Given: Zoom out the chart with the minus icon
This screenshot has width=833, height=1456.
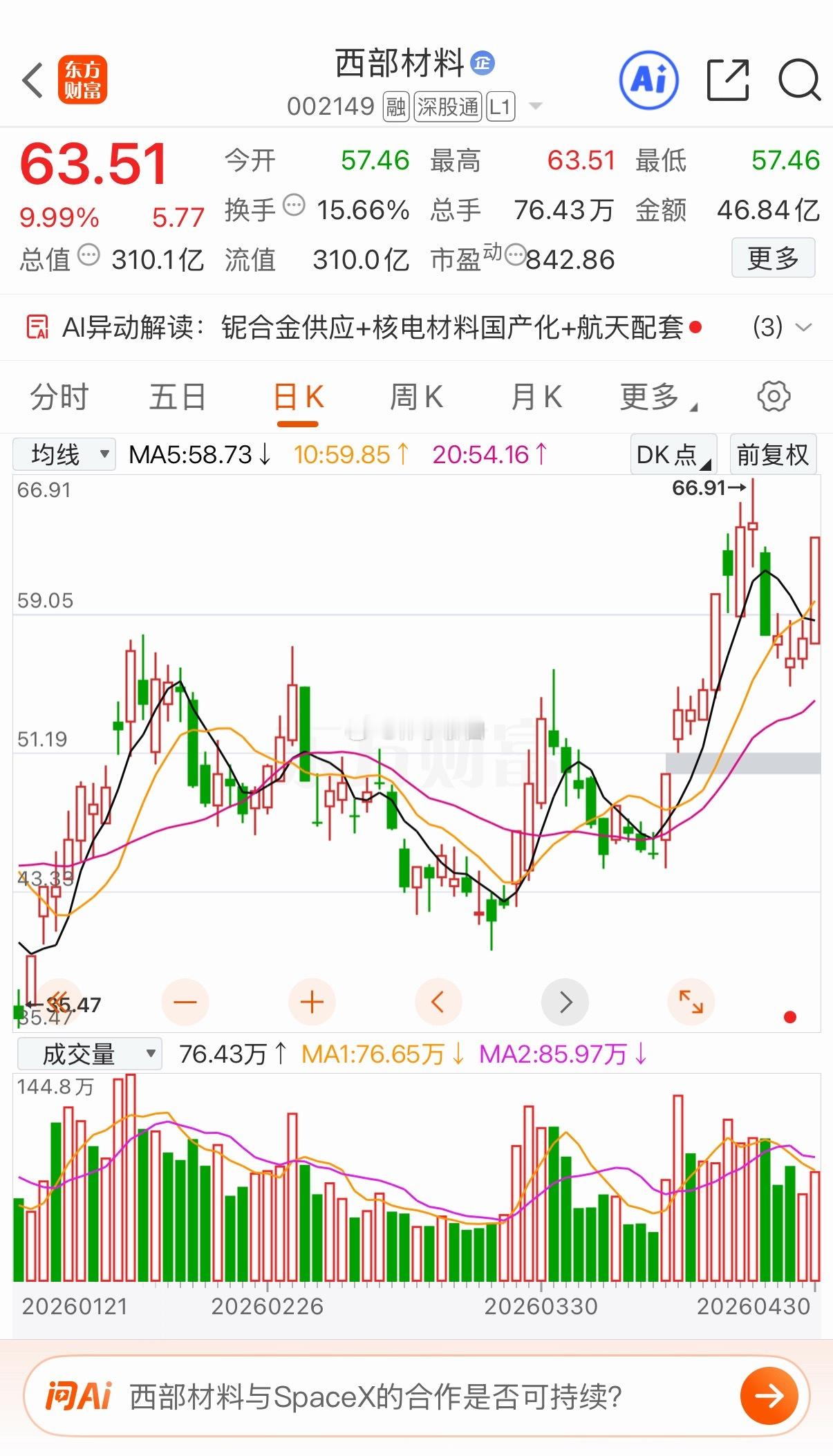Looking at the screenshot, I should click(185, 1001).
